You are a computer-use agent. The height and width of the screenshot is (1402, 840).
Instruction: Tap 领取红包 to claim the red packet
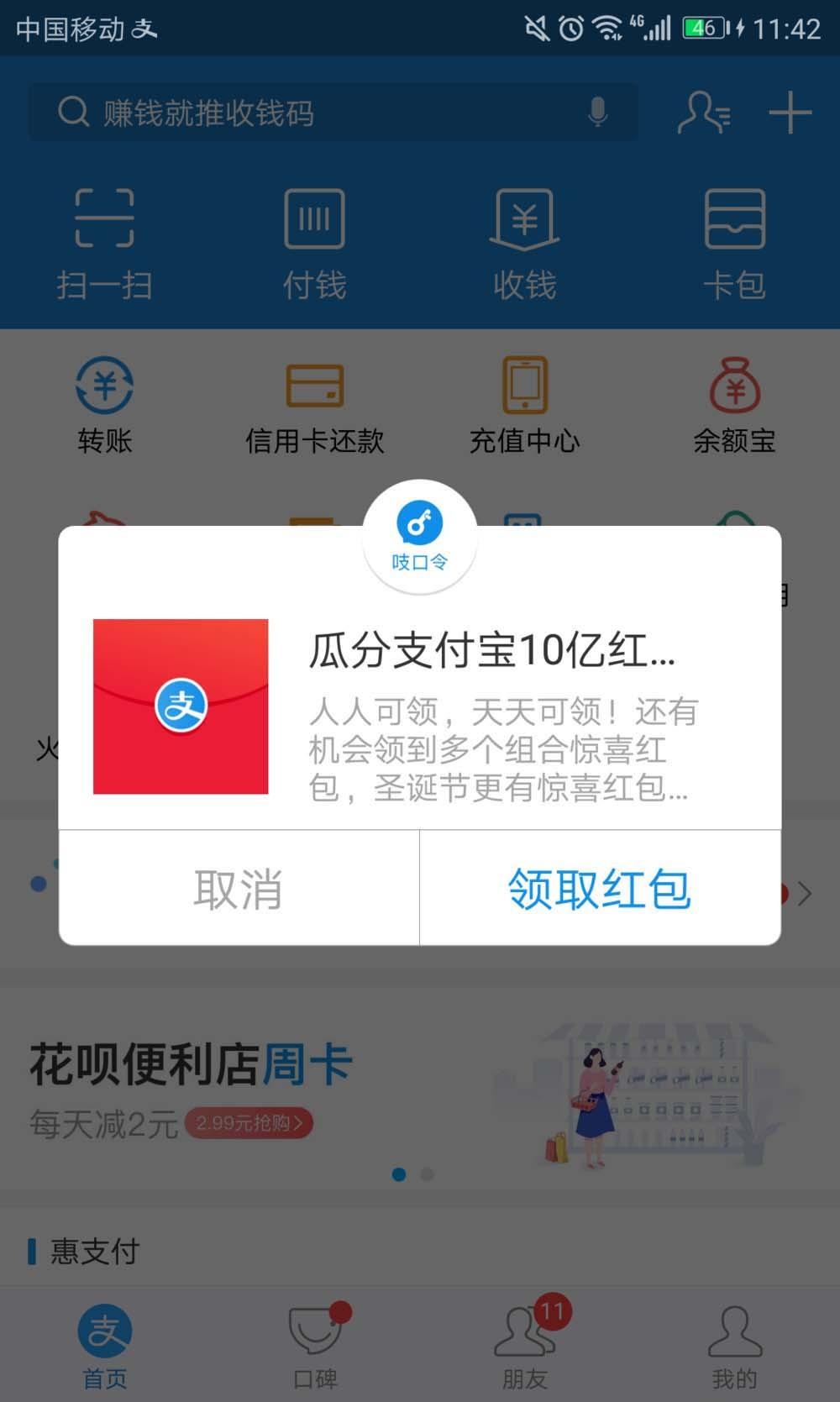pyautogui.click(x=598, y=889)
